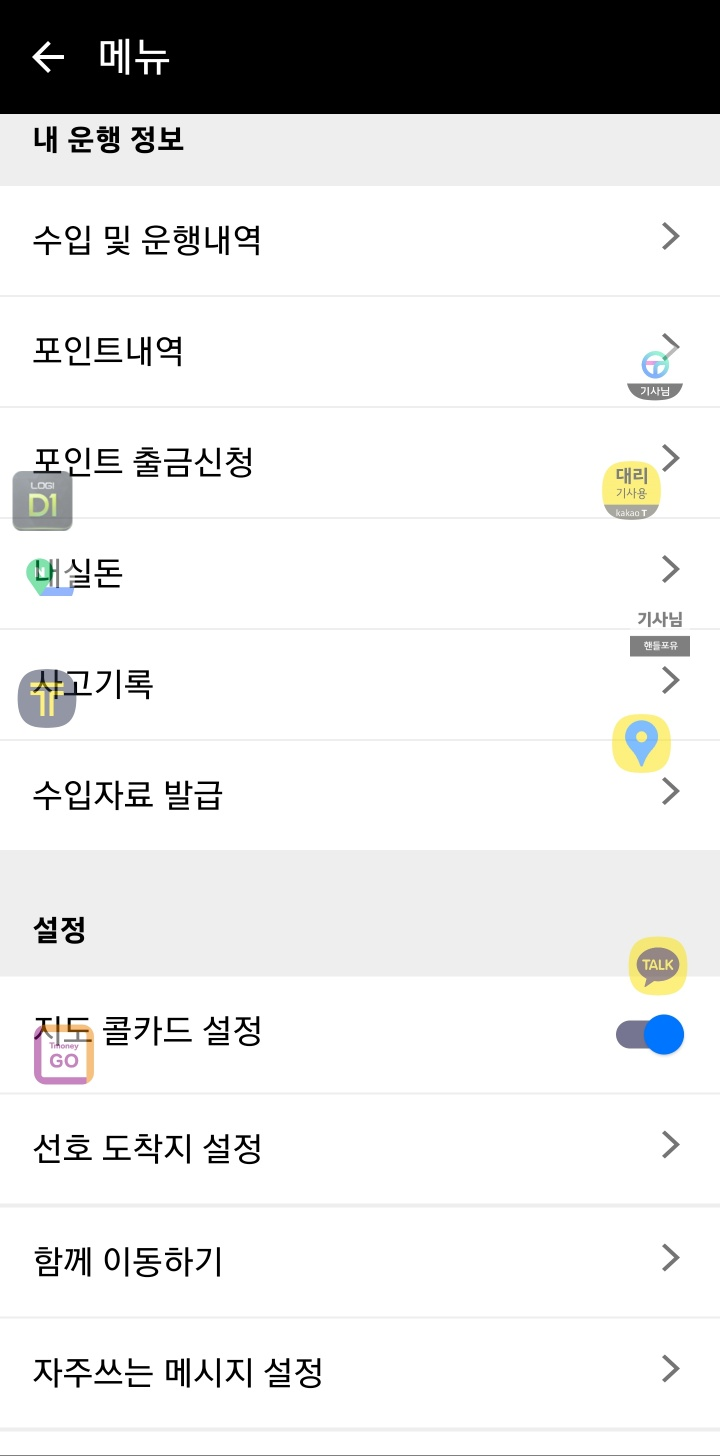
Task: Open the yellow KakaoTalk TALK icon
Action: [x=657, y=965]
